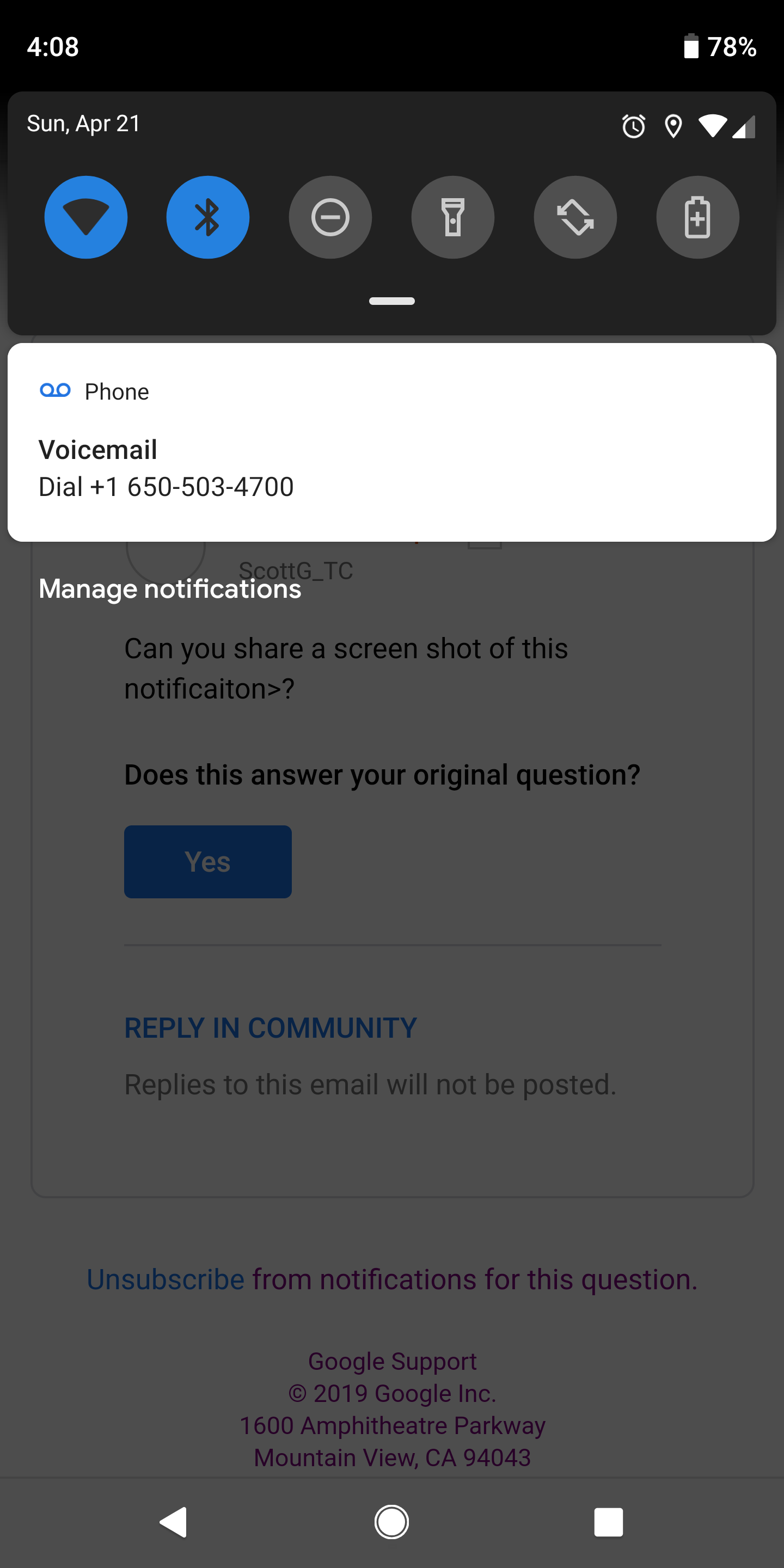
Task: Go to the home screen
Action: coord(391,1522)
